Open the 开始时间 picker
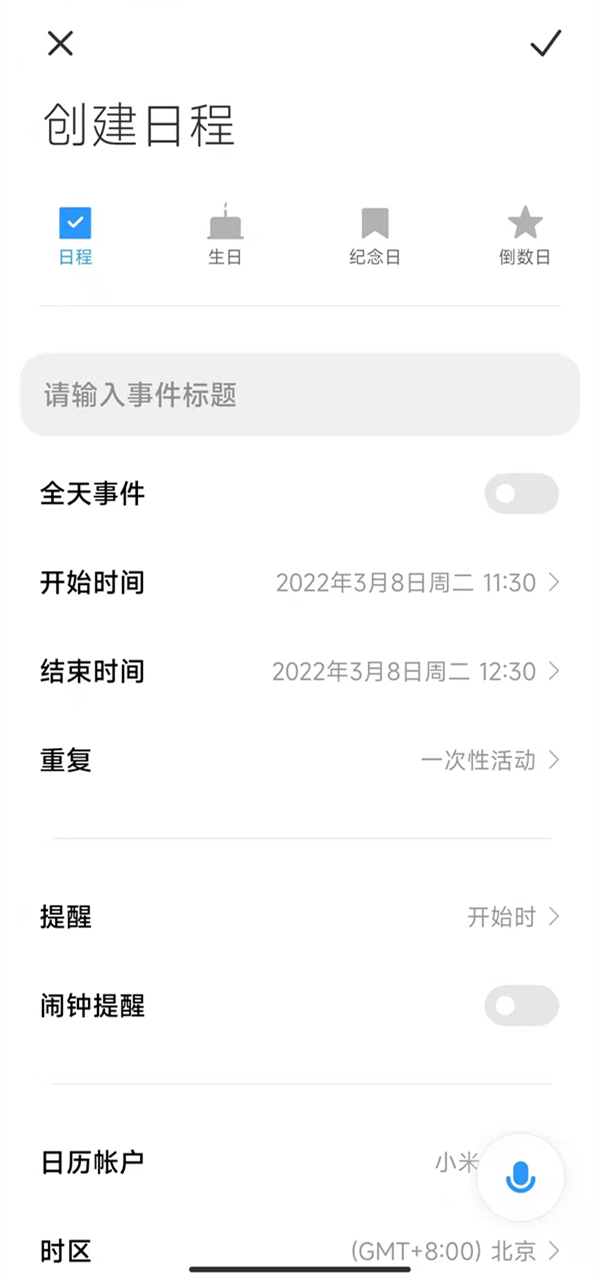This screenshot has width=600, height=1281. pos(416,582)
